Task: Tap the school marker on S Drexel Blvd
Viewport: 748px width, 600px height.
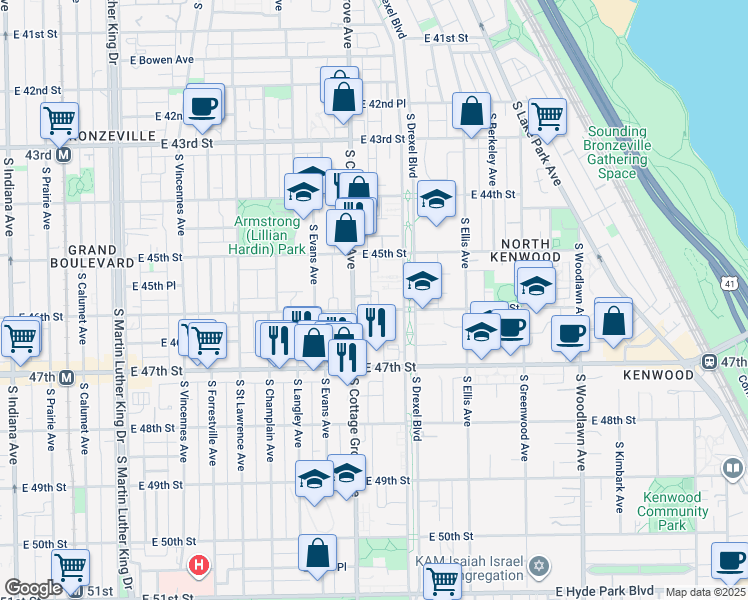Action: (x=422, y=281)
